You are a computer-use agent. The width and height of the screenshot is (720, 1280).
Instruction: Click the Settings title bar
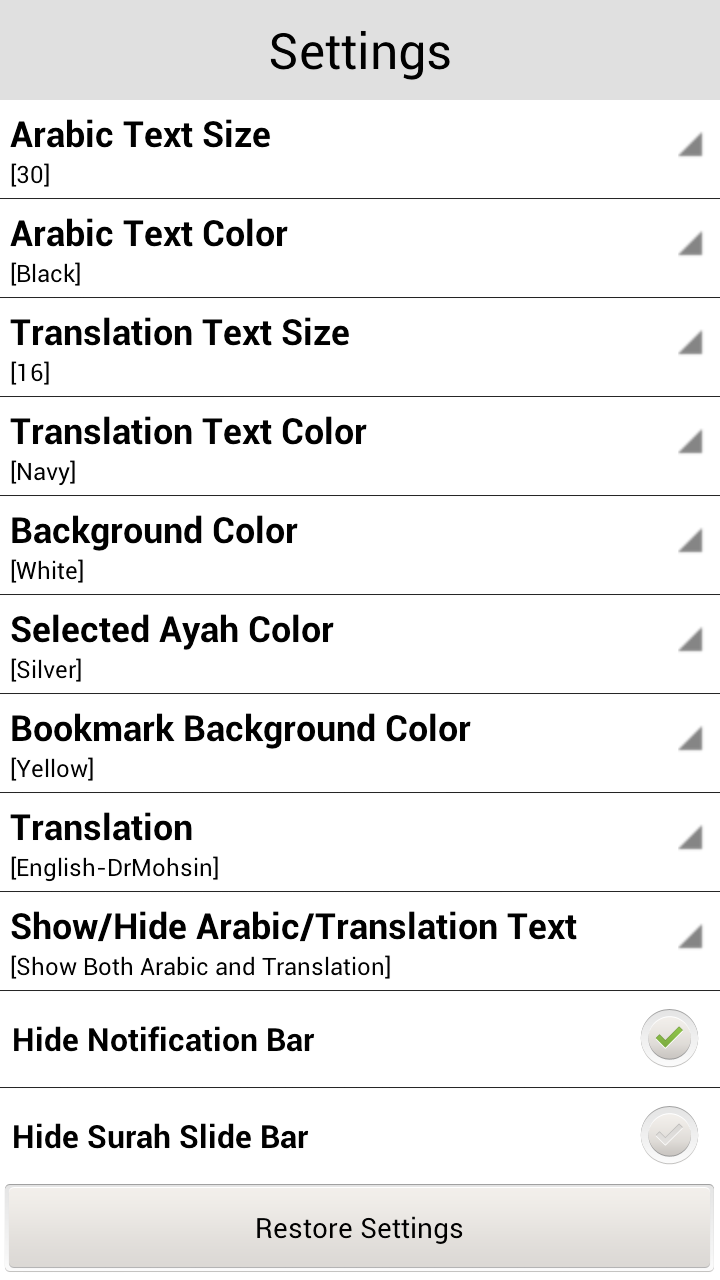point(360,50)
